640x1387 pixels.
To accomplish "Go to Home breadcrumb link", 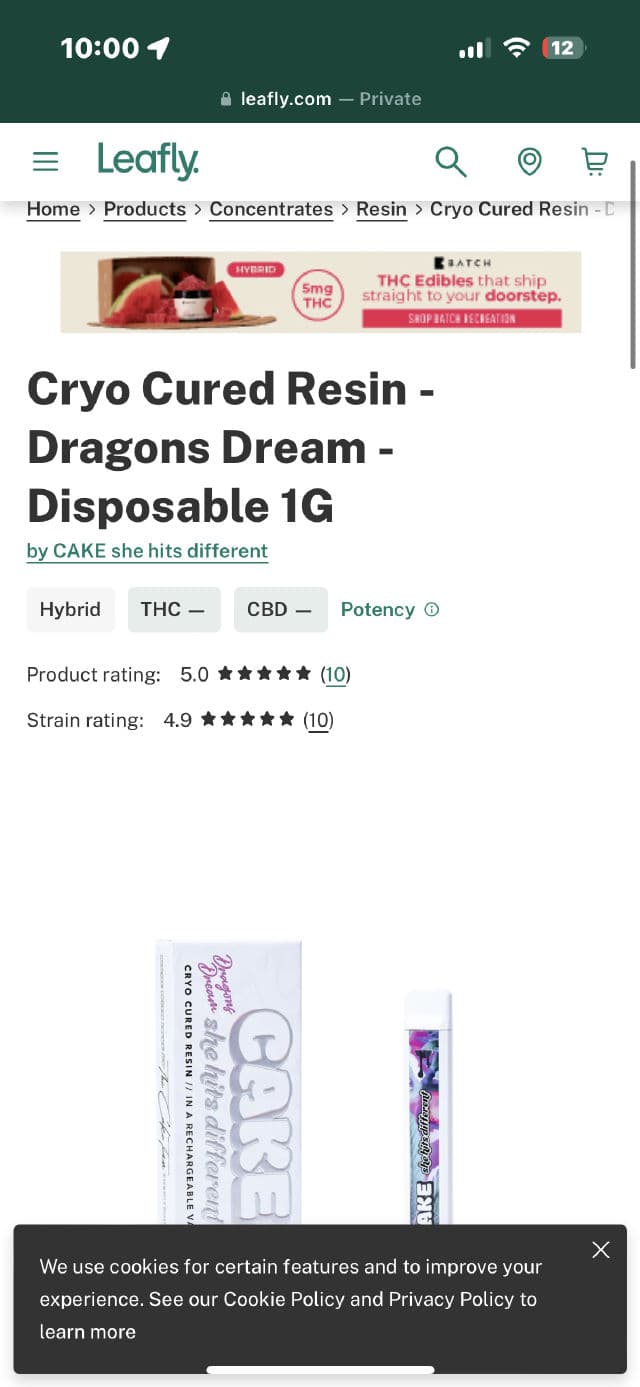I will (x=53, y=209).
